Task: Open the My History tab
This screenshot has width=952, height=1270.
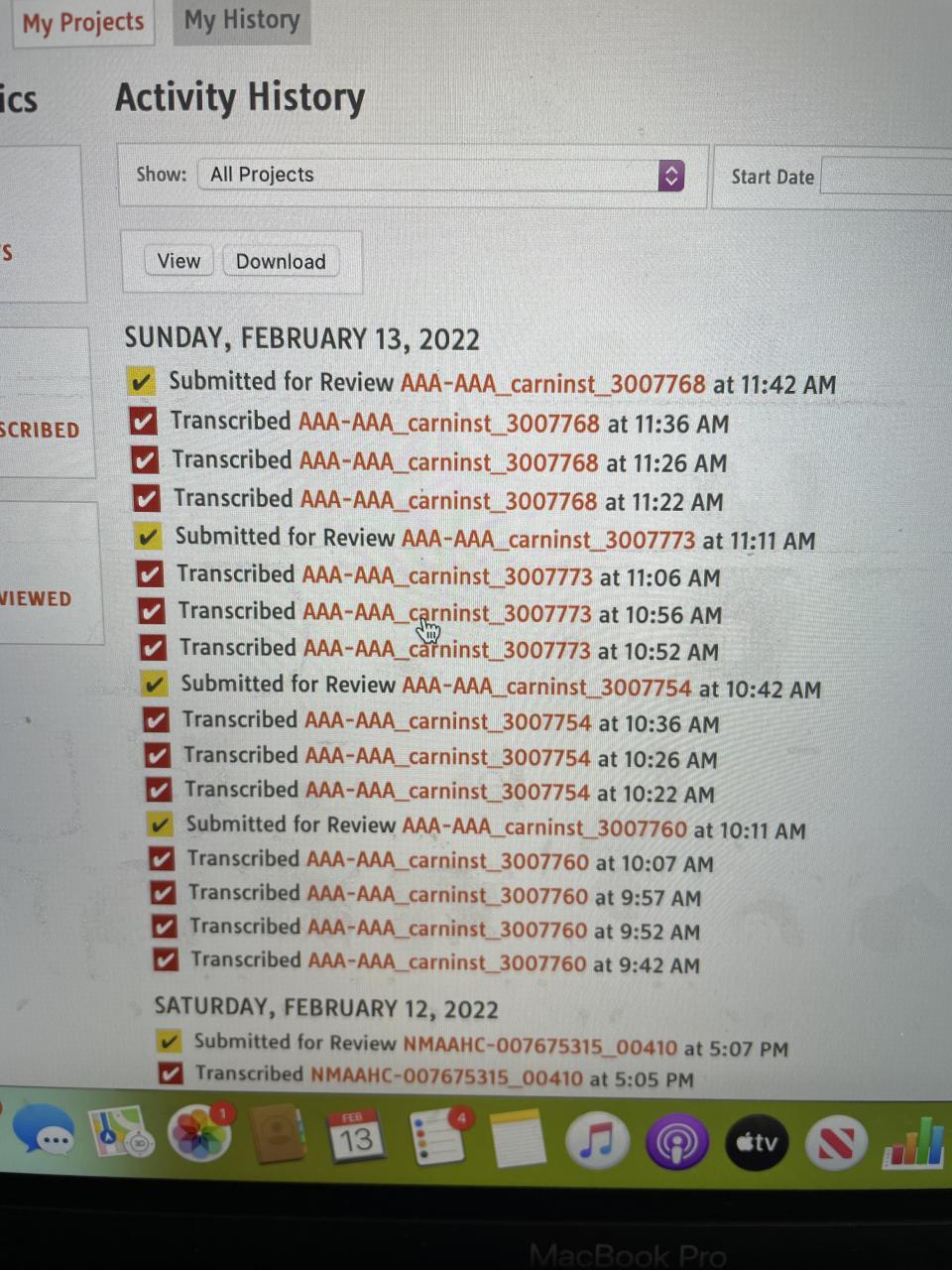Action: click(242, 21)
